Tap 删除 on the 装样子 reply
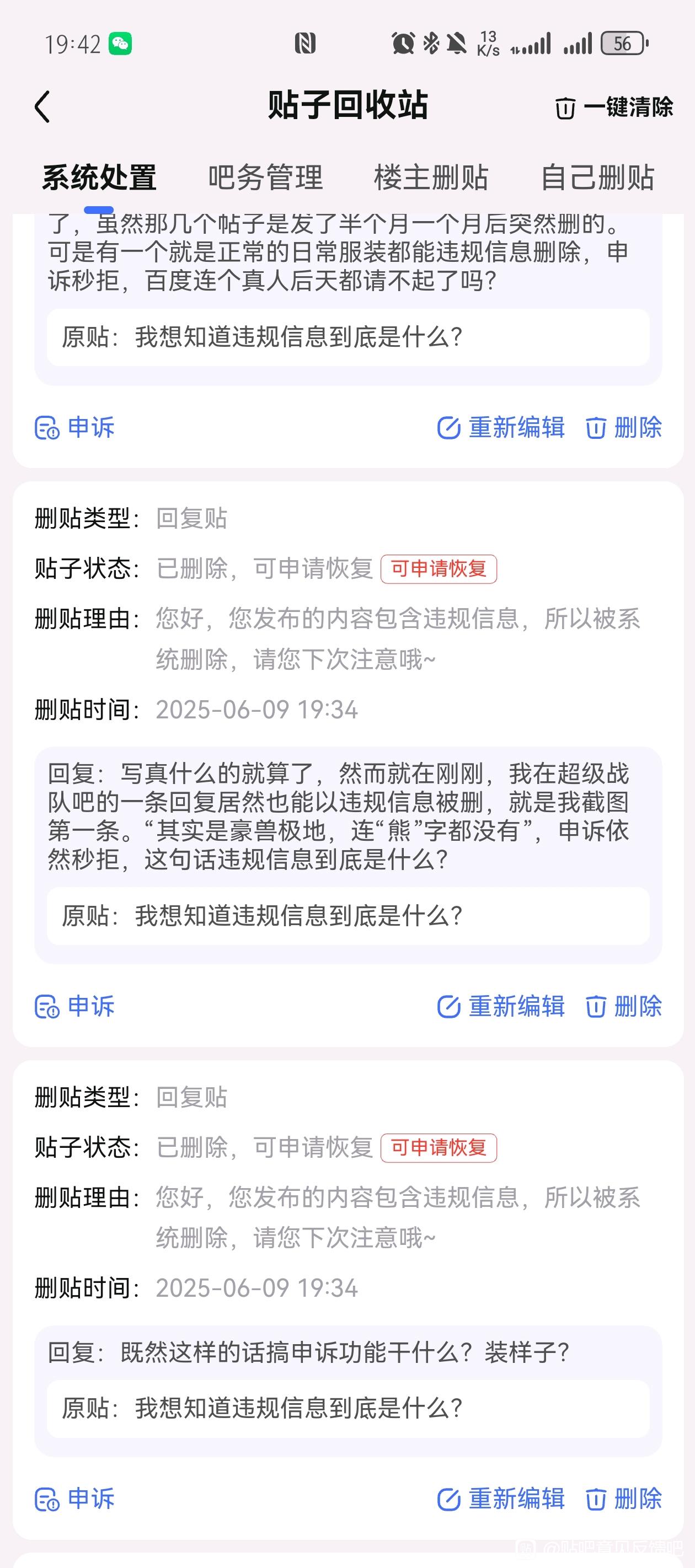The image size is (695, 1568). (624, 1499)
